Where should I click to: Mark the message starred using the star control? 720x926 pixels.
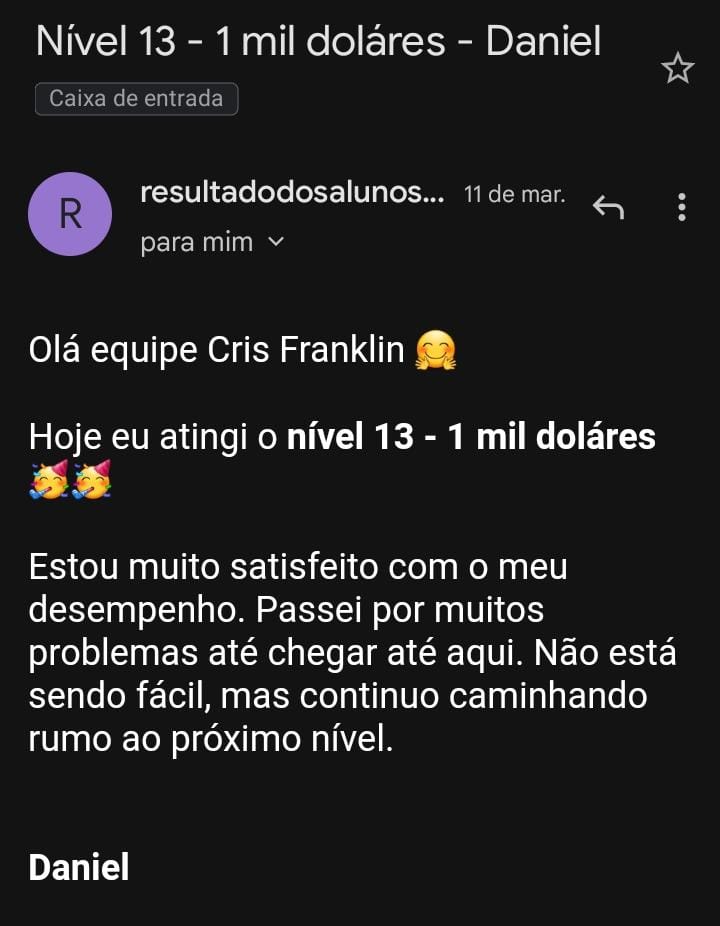(678, 68)
